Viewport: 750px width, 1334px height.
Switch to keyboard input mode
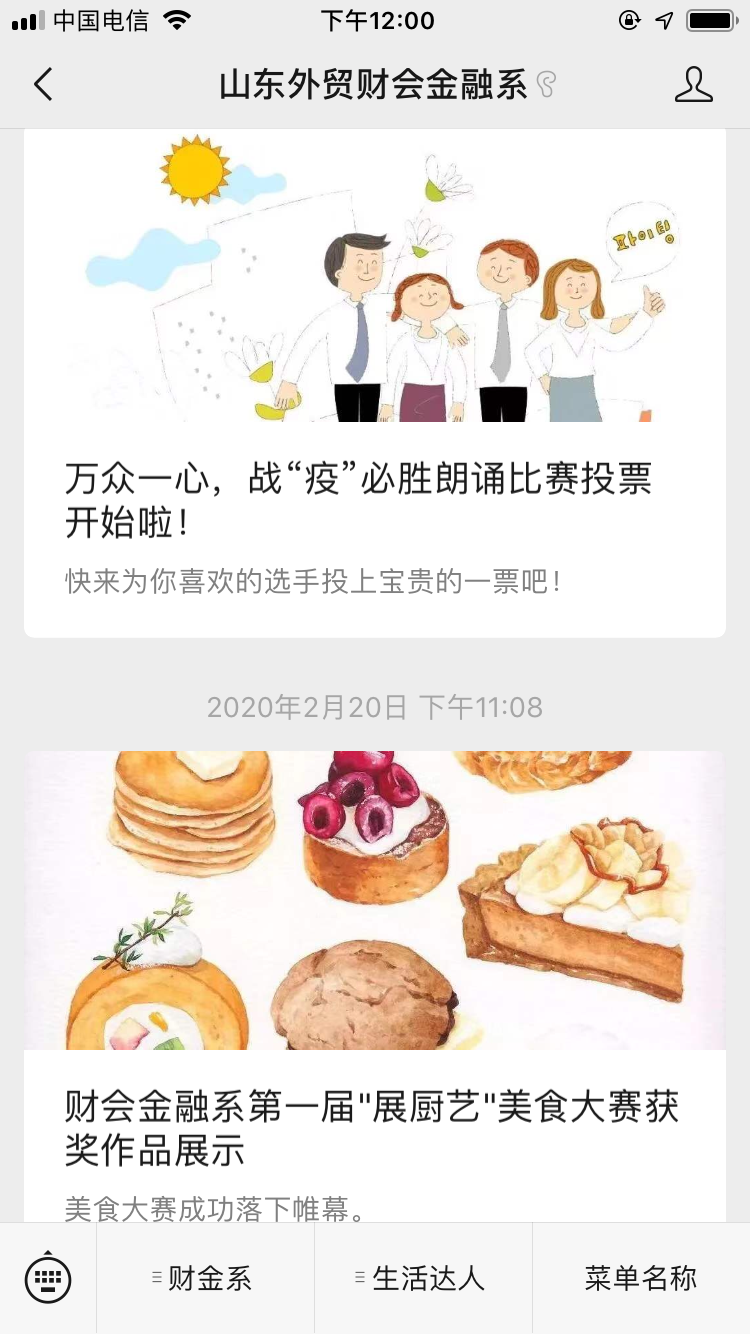[x=48, y=1278]
